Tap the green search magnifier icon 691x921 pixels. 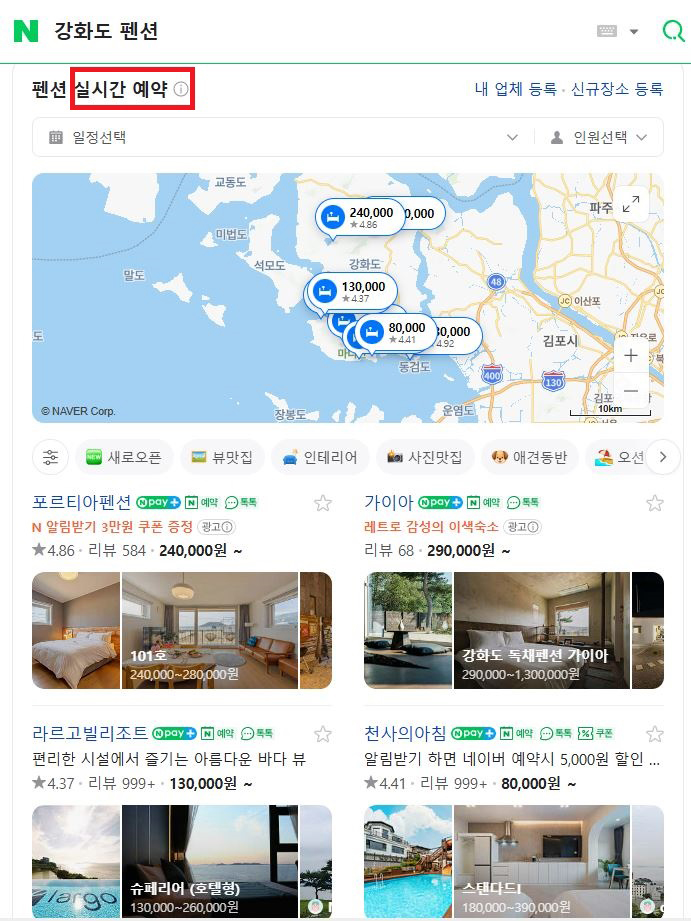click(x=673, y=31)
